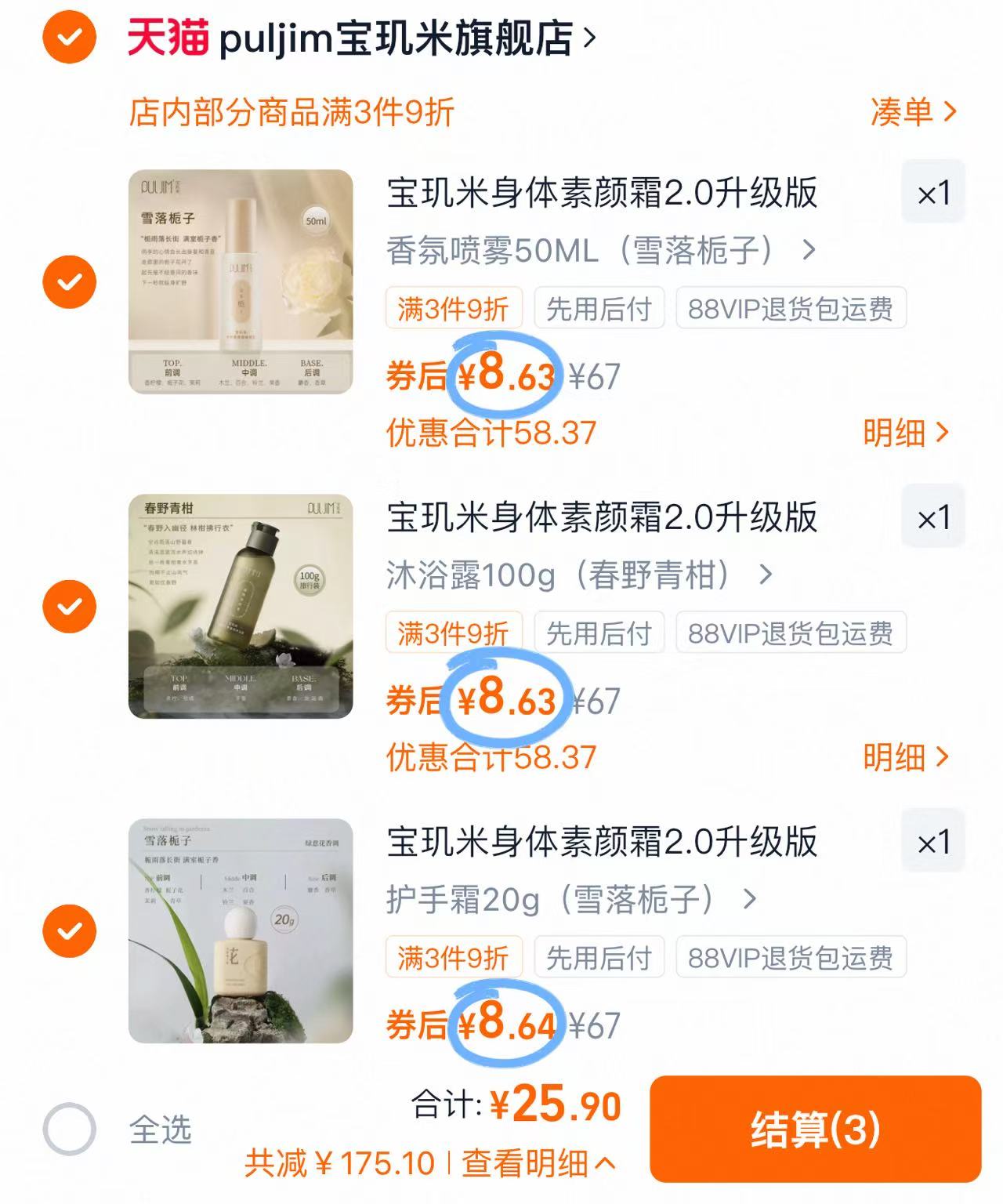Select the 全选 (select all) radio button
This screenshot has height=1204, width=1003.
pyautogui.click(x=71, y=1126)
